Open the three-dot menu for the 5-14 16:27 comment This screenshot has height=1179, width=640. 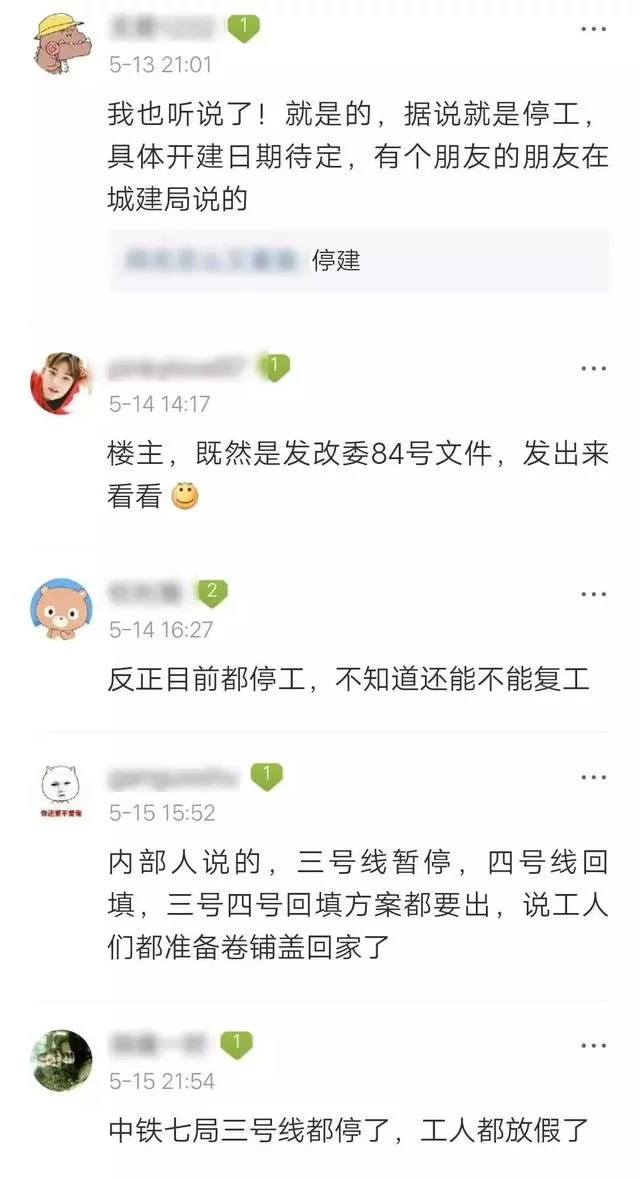[x=593, y=594]
